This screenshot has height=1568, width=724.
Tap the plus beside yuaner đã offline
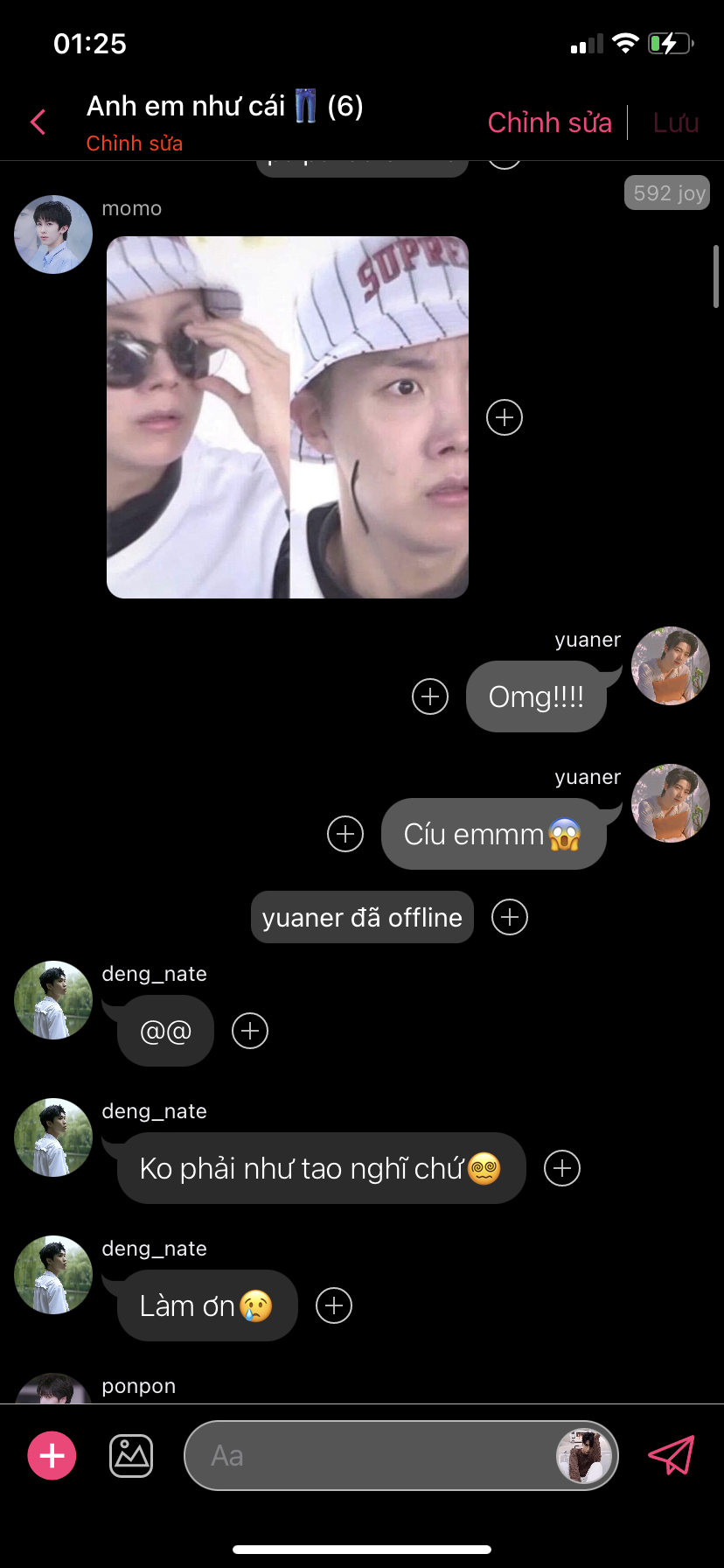[x=510, y=917]
